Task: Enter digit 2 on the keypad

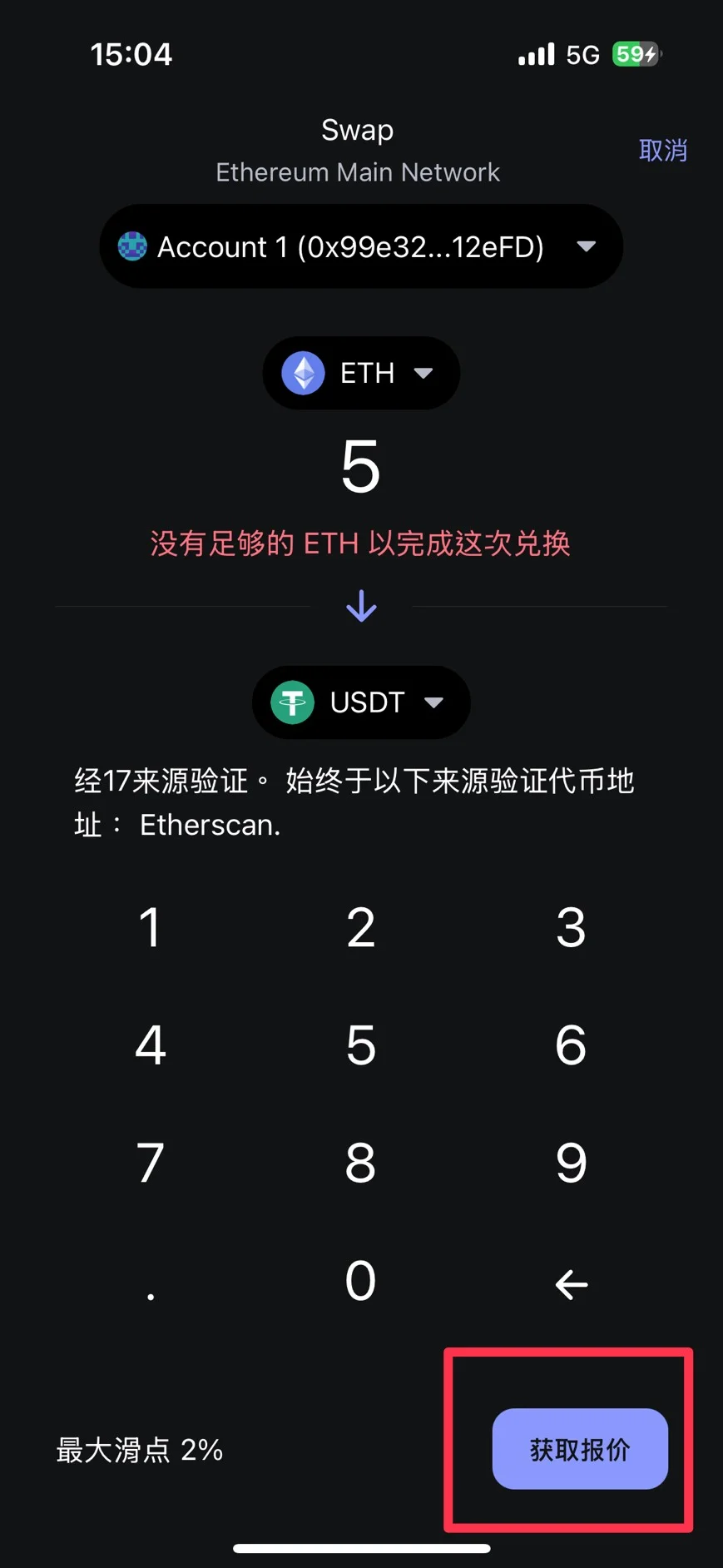Action: click(360, 927)
